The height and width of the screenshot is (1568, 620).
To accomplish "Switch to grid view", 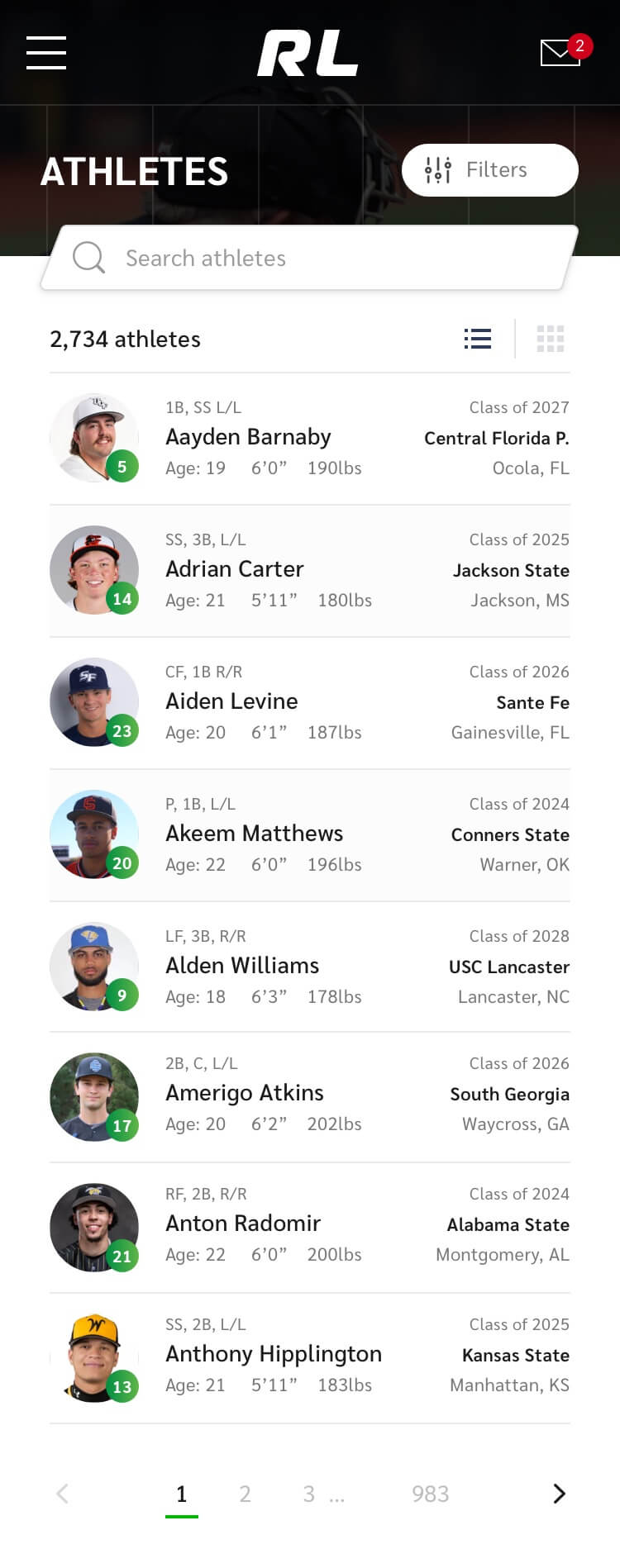I will point(550,339).
